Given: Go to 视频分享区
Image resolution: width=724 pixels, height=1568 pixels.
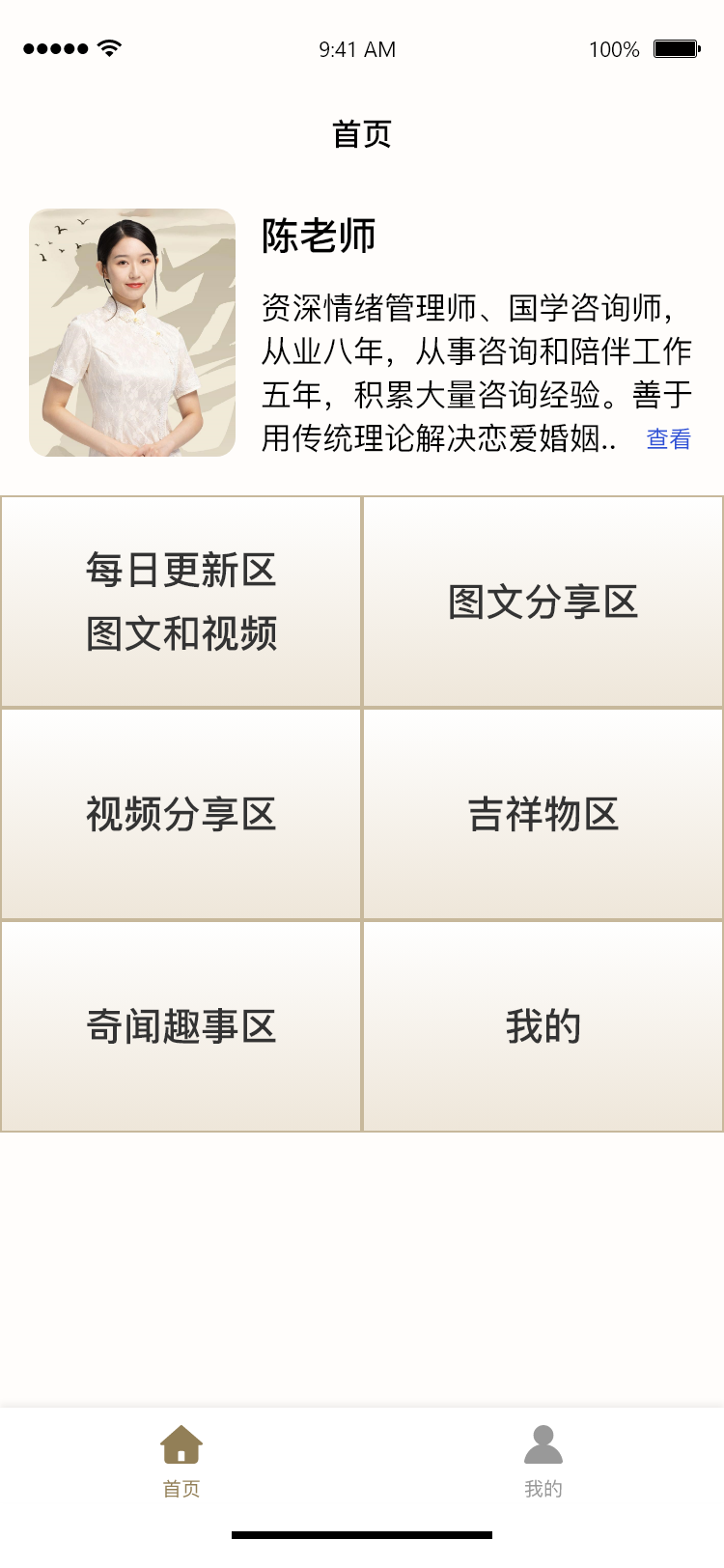Looking at the screenshot, I should pyautogui.click(x=181, y=814).
